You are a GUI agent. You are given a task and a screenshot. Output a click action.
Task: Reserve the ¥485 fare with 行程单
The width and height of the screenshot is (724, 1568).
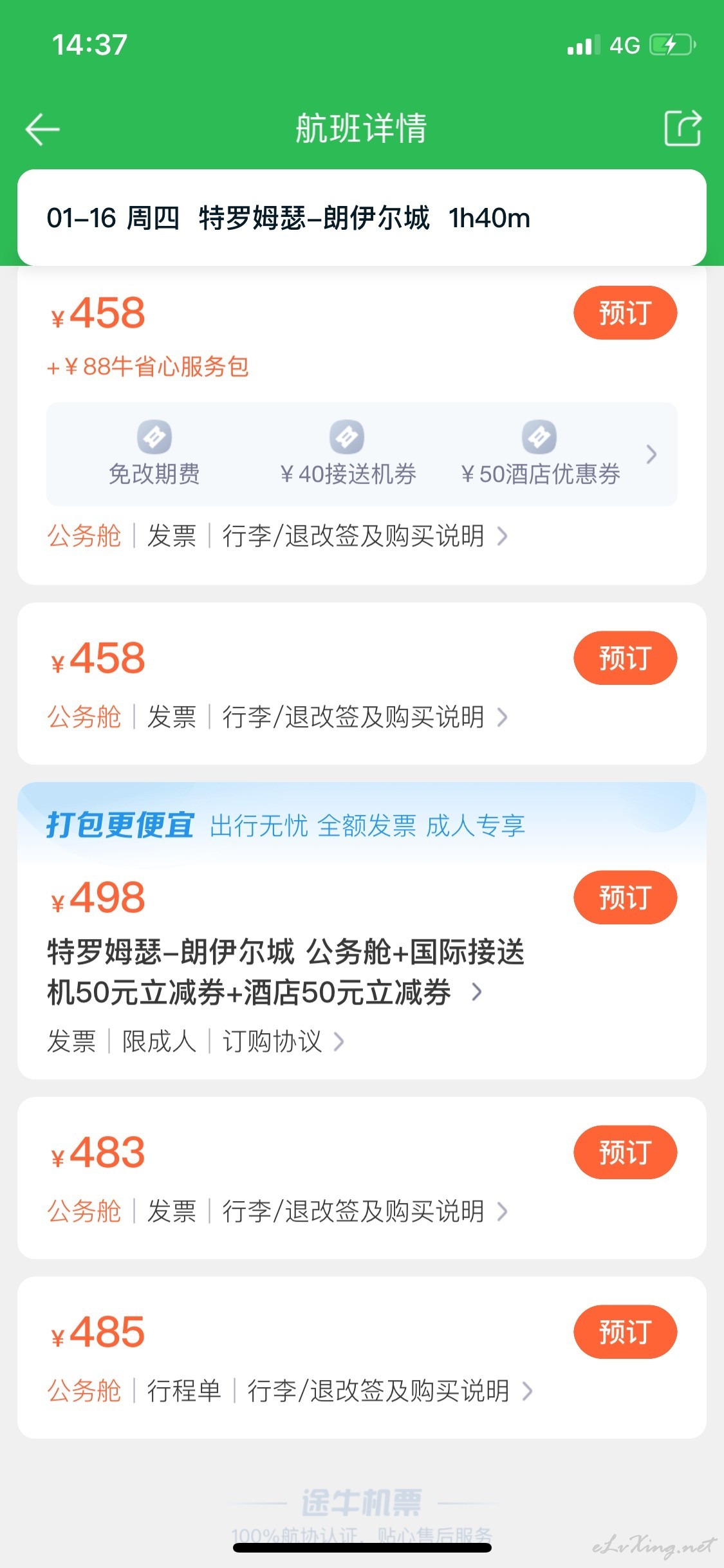(625, 1332)
